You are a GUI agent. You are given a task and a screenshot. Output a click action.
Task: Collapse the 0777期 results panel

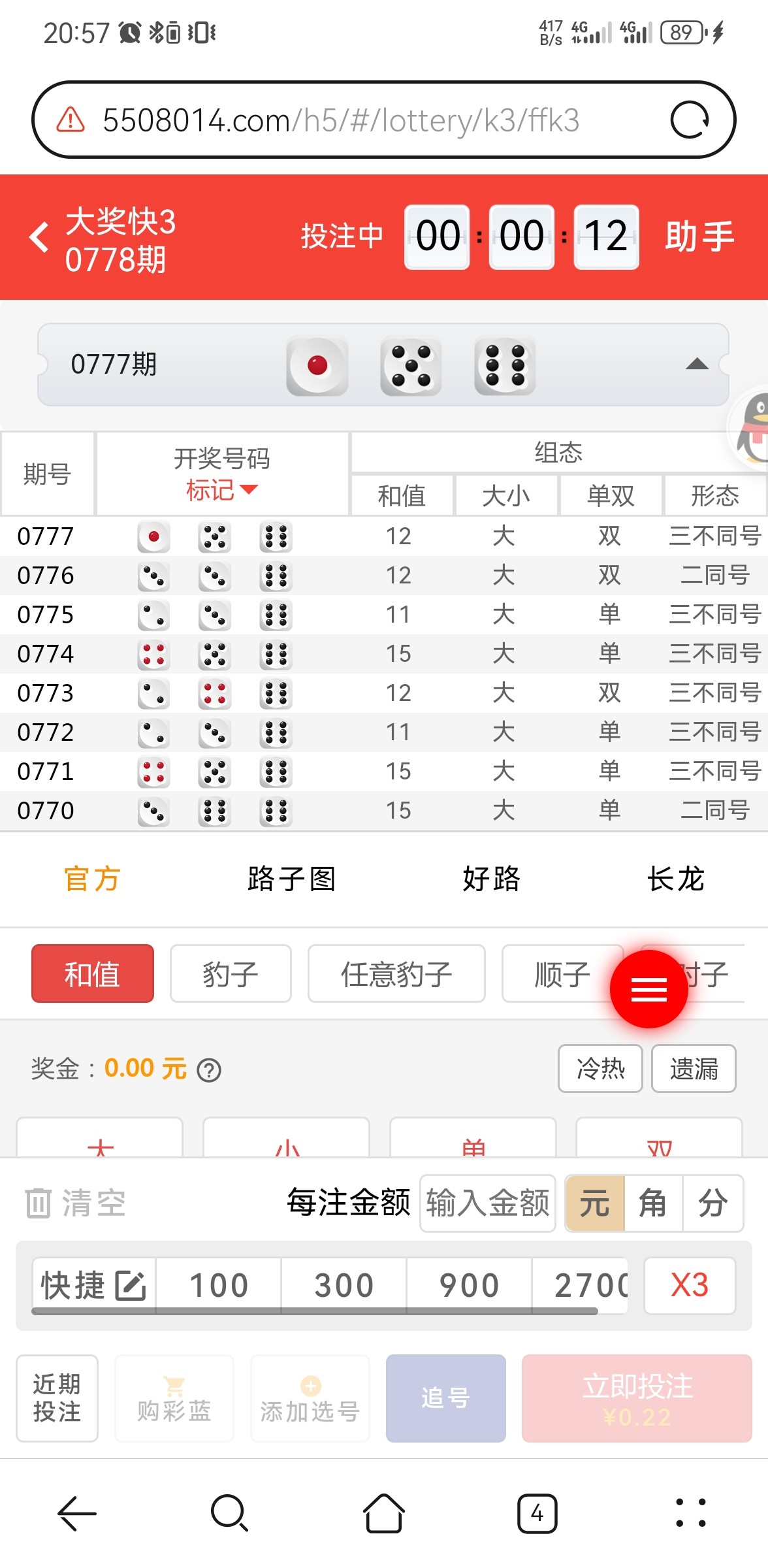click(697, 365)
